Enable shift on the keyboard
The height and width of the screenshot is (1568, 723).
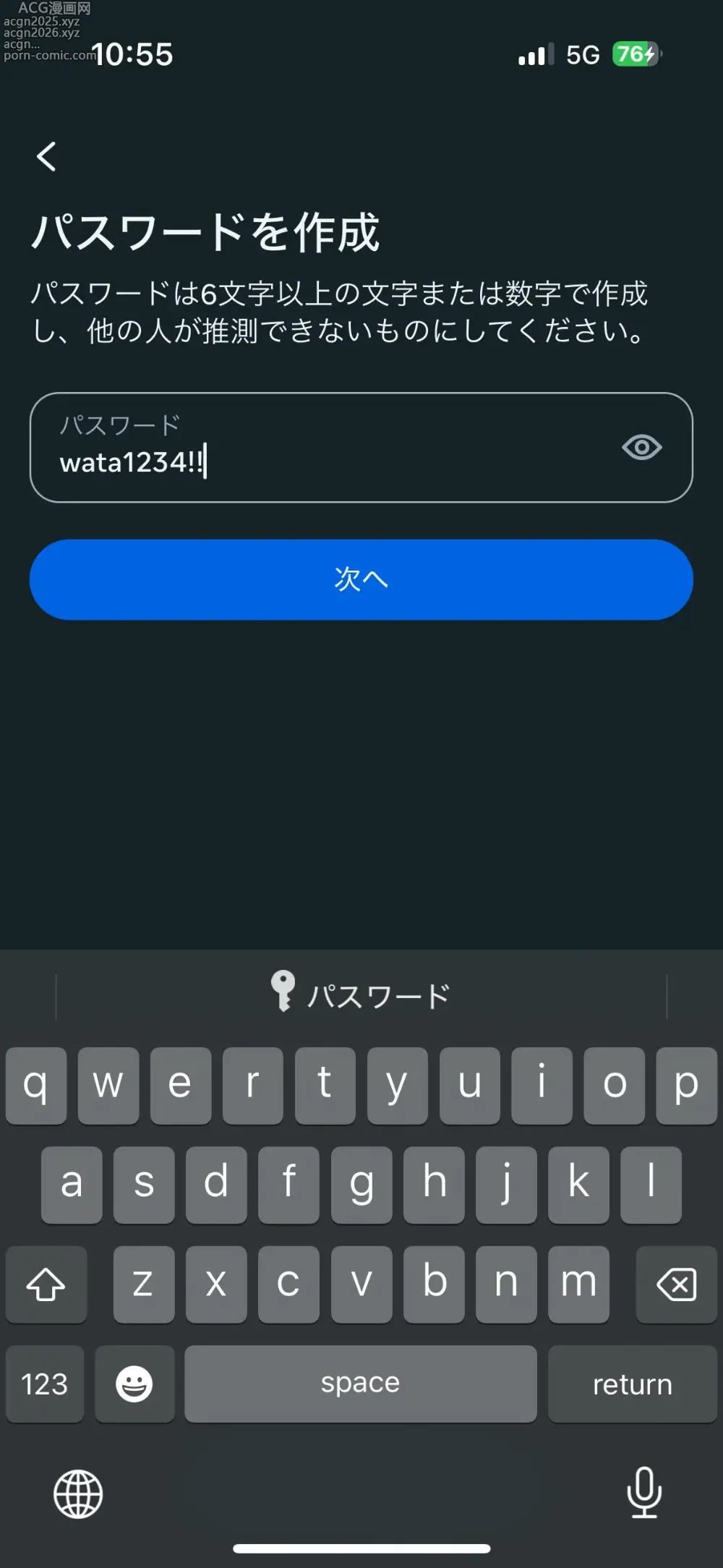click(46, 1284)
